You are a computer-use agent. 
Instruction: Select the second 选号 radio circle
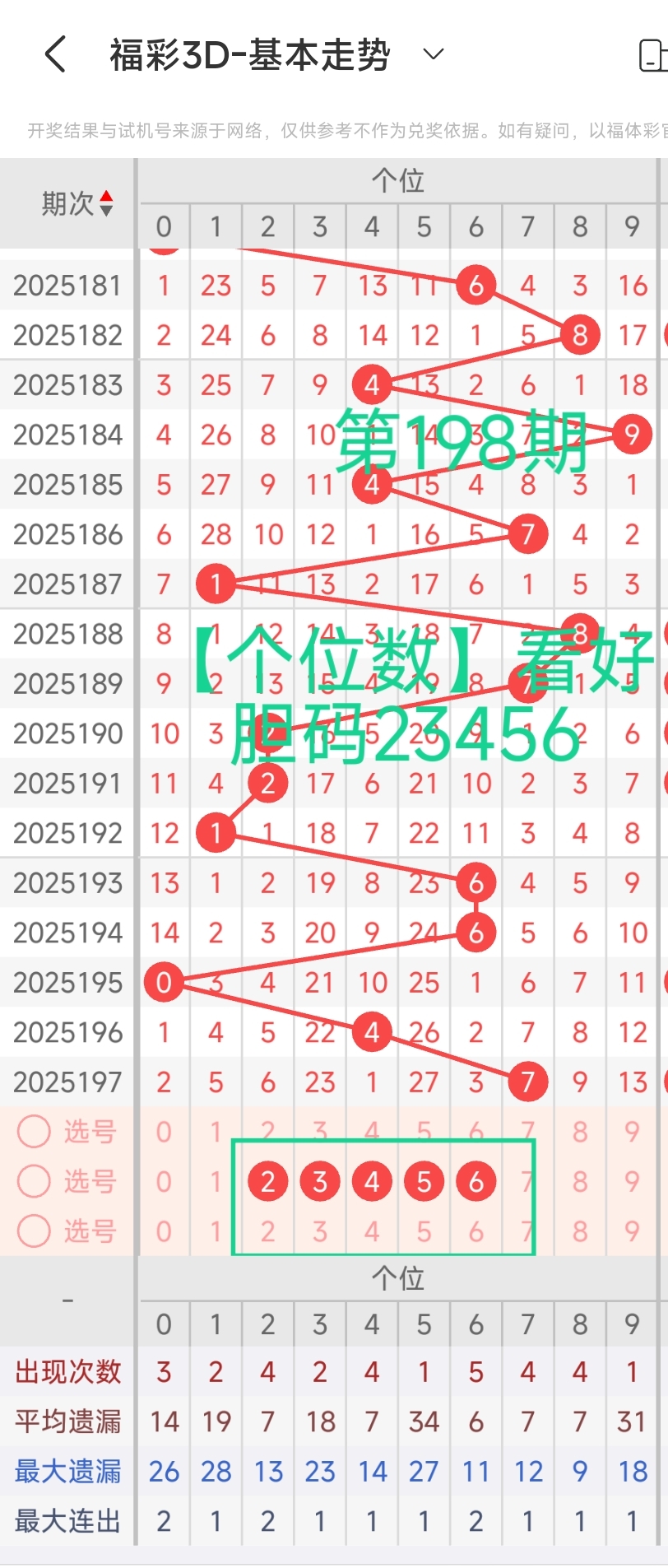[34, 1181]
